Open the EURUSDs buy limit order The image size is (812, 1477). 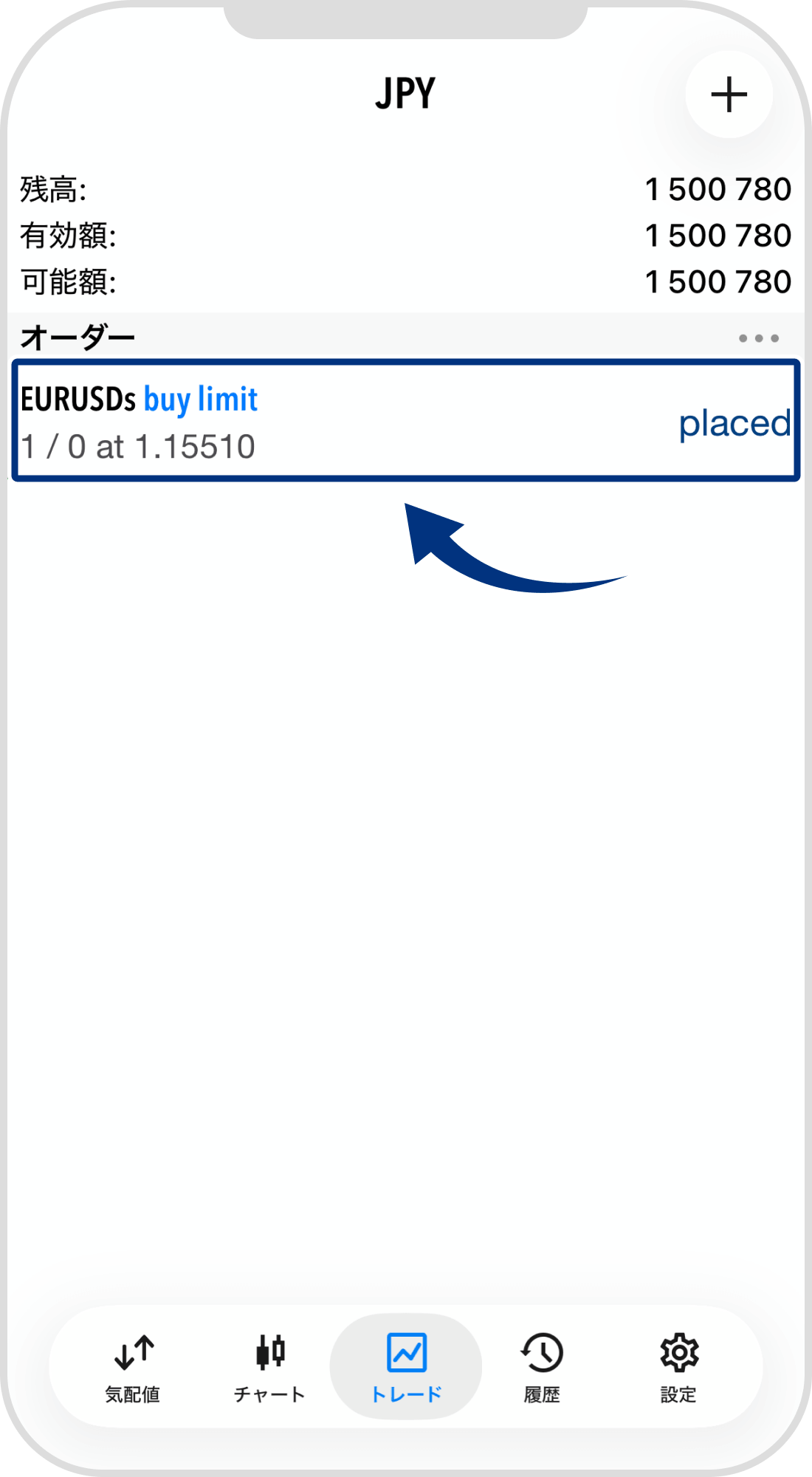point(405,421)
